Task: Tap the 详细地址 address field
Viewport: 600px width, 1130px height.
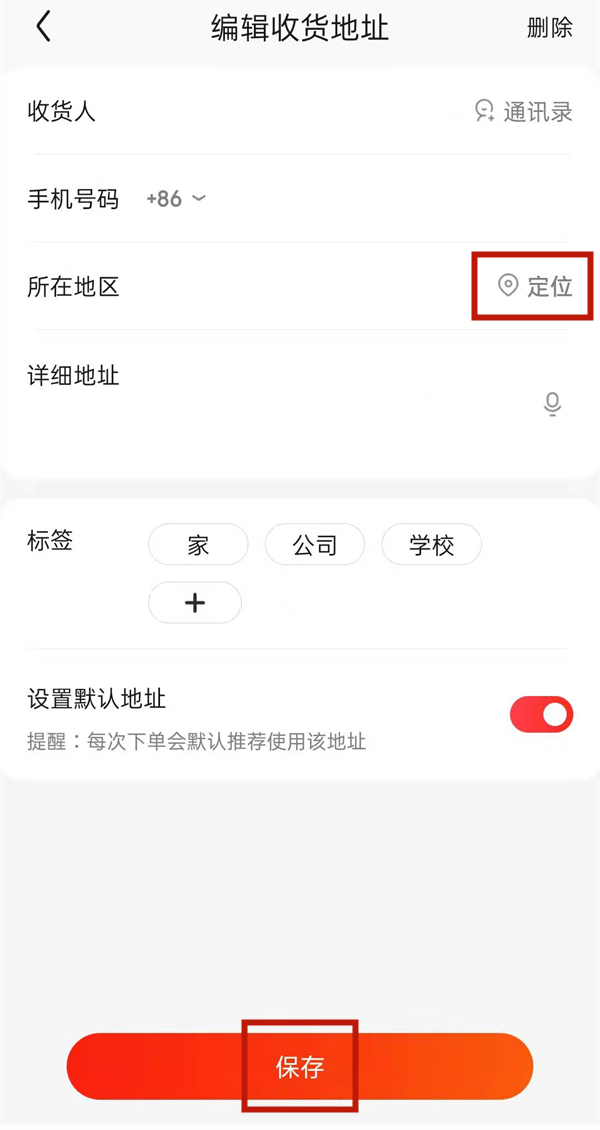Action: tap(300, 410)
